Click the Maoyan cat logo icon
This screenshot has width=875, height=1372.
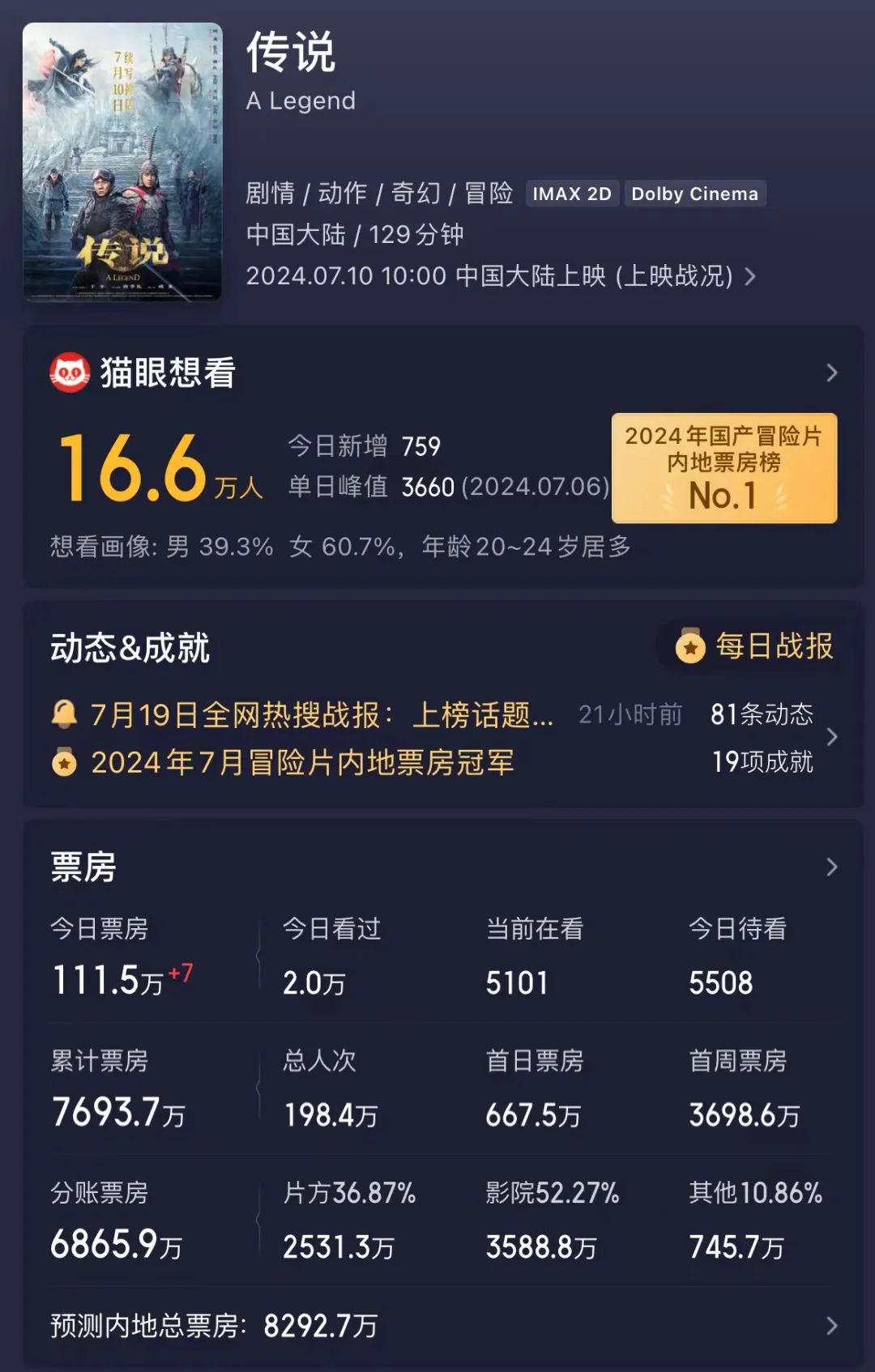pos(70,372)
